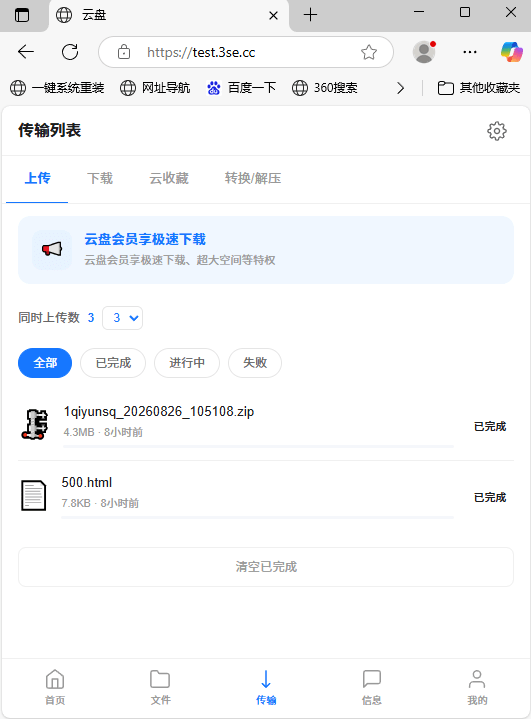
Task: Switch to the 云收藏 tab
Action: (169, 178)
